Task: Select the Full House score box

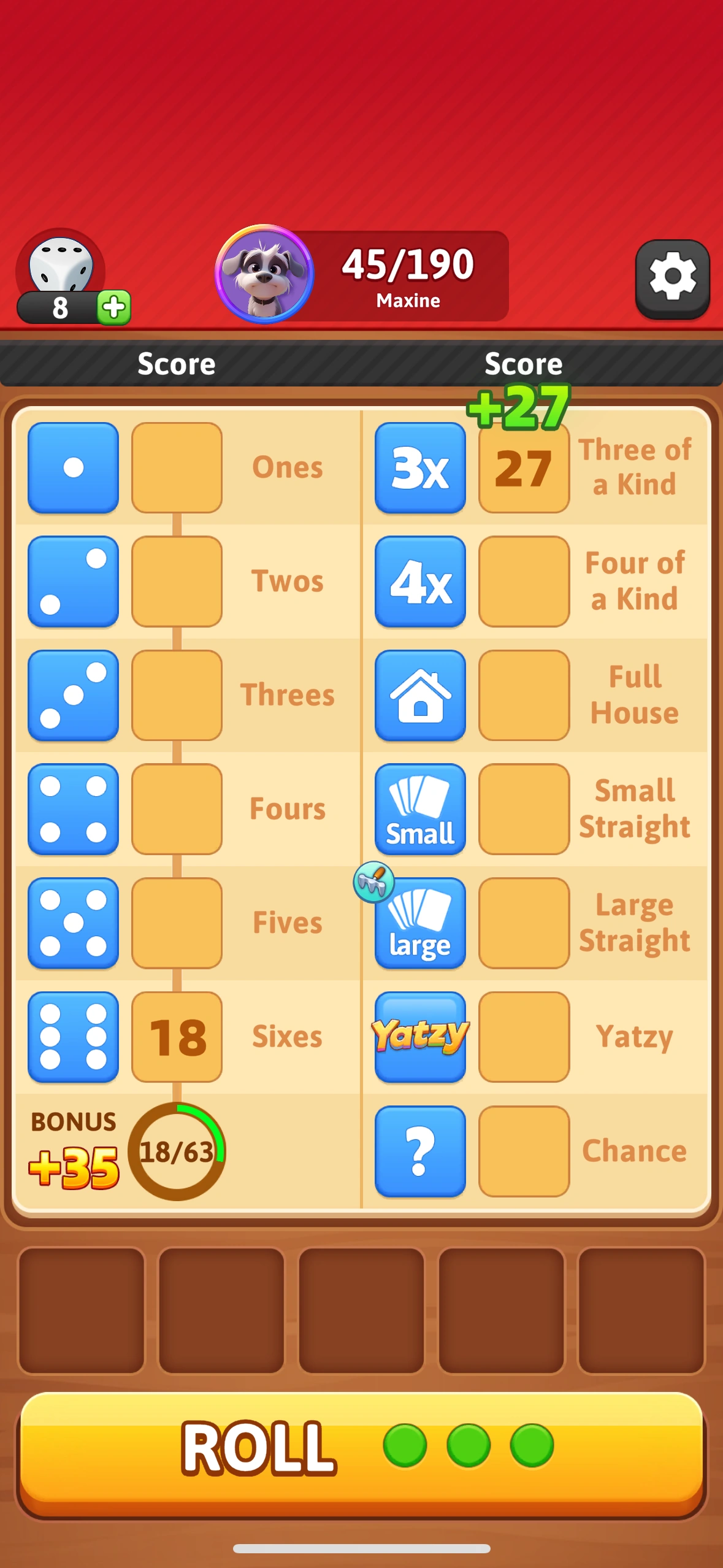Action: 524,695
